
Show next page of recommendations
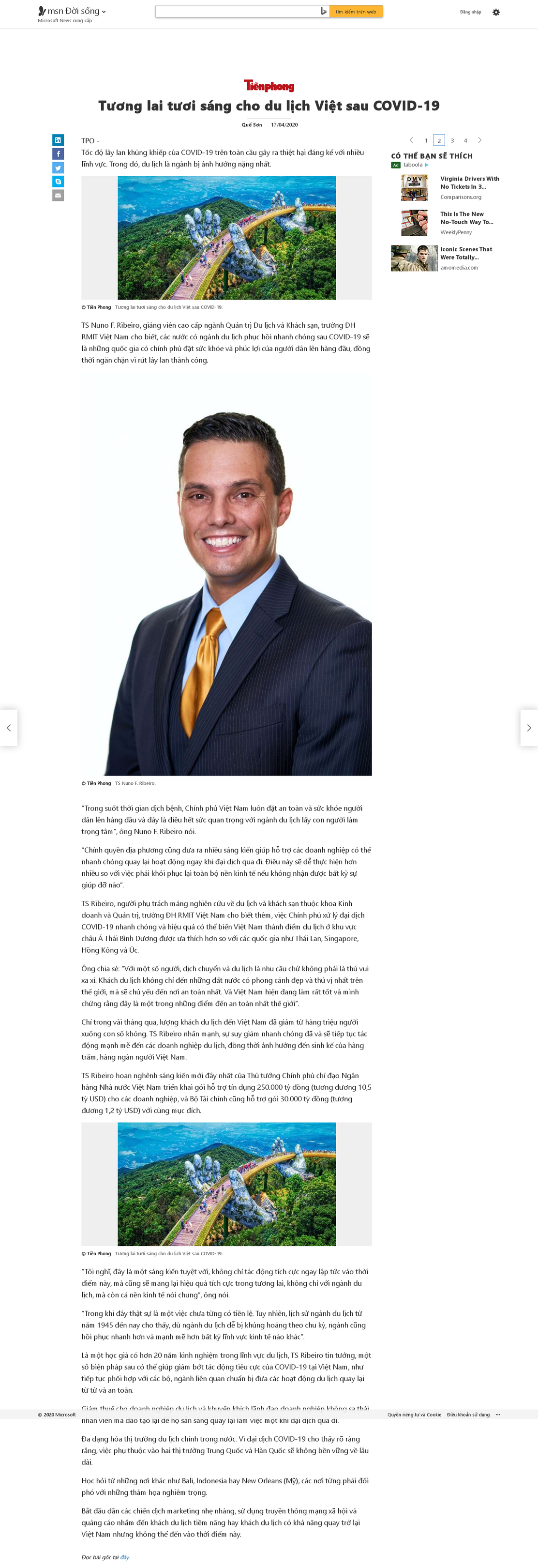coord(479,140)
